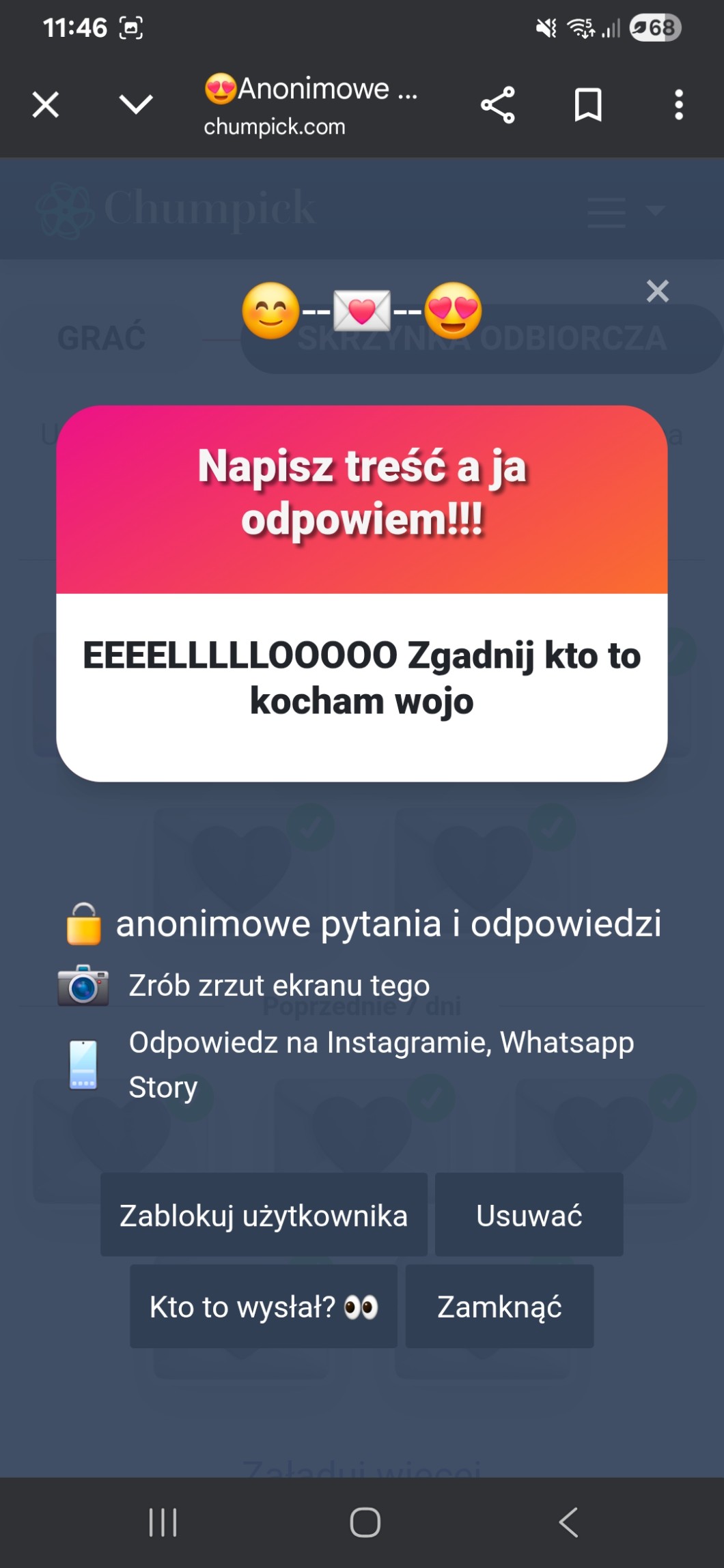The image size is (724, 1568).
Task: Close the in-app browser tab
Action: click(46, 105)
